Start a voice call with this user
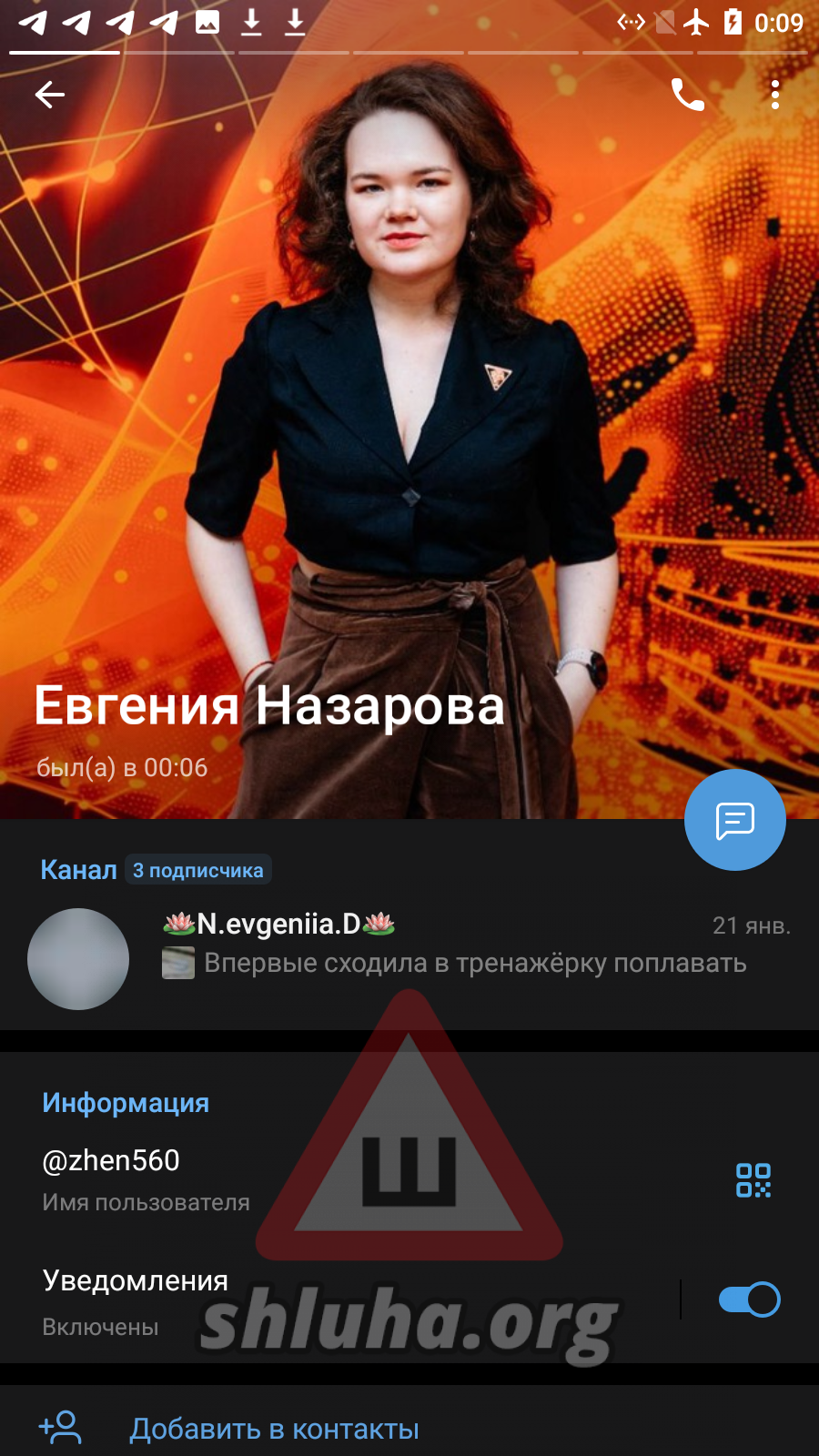The image size is (819, 1456). [688, 95]
